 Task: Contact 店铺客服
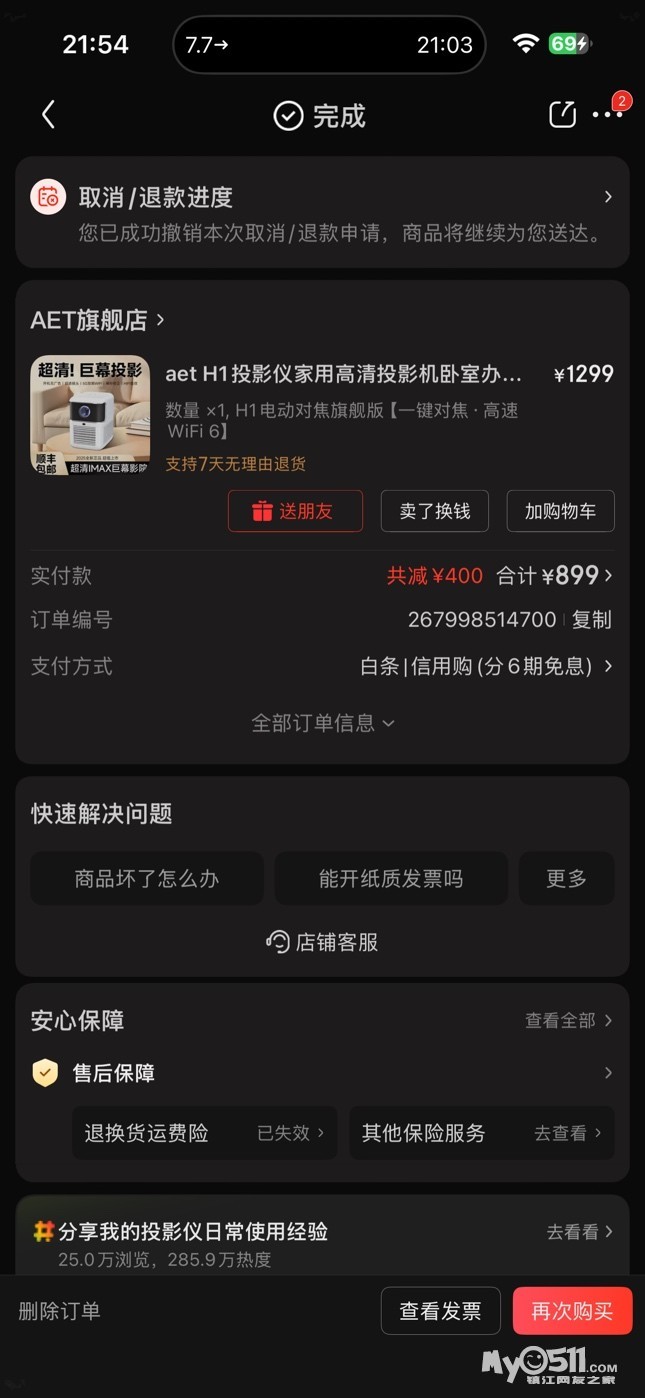coord(322,942)
